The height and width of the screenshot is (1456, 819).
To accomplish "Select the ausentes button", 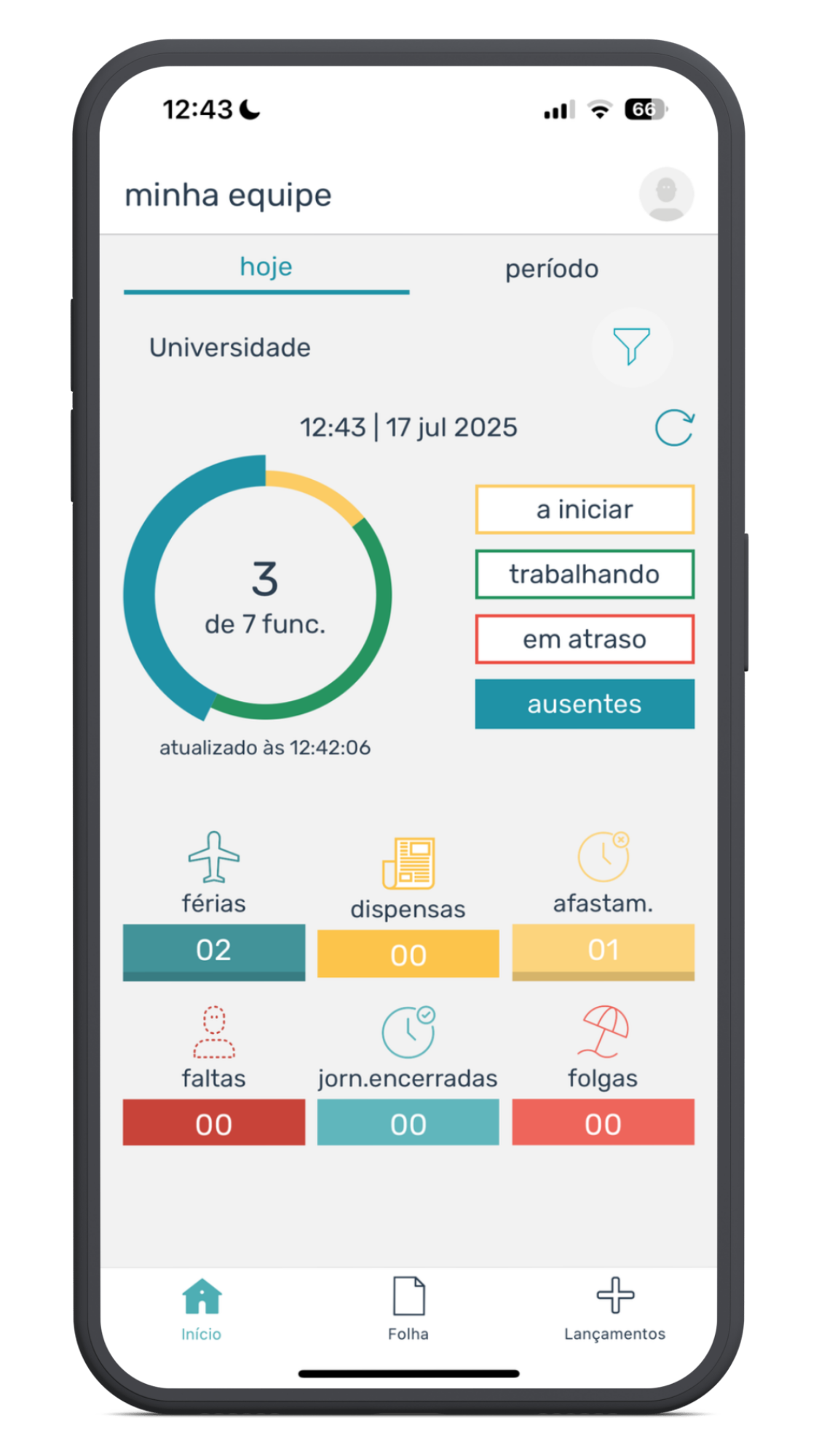I will tap(585, 704).
